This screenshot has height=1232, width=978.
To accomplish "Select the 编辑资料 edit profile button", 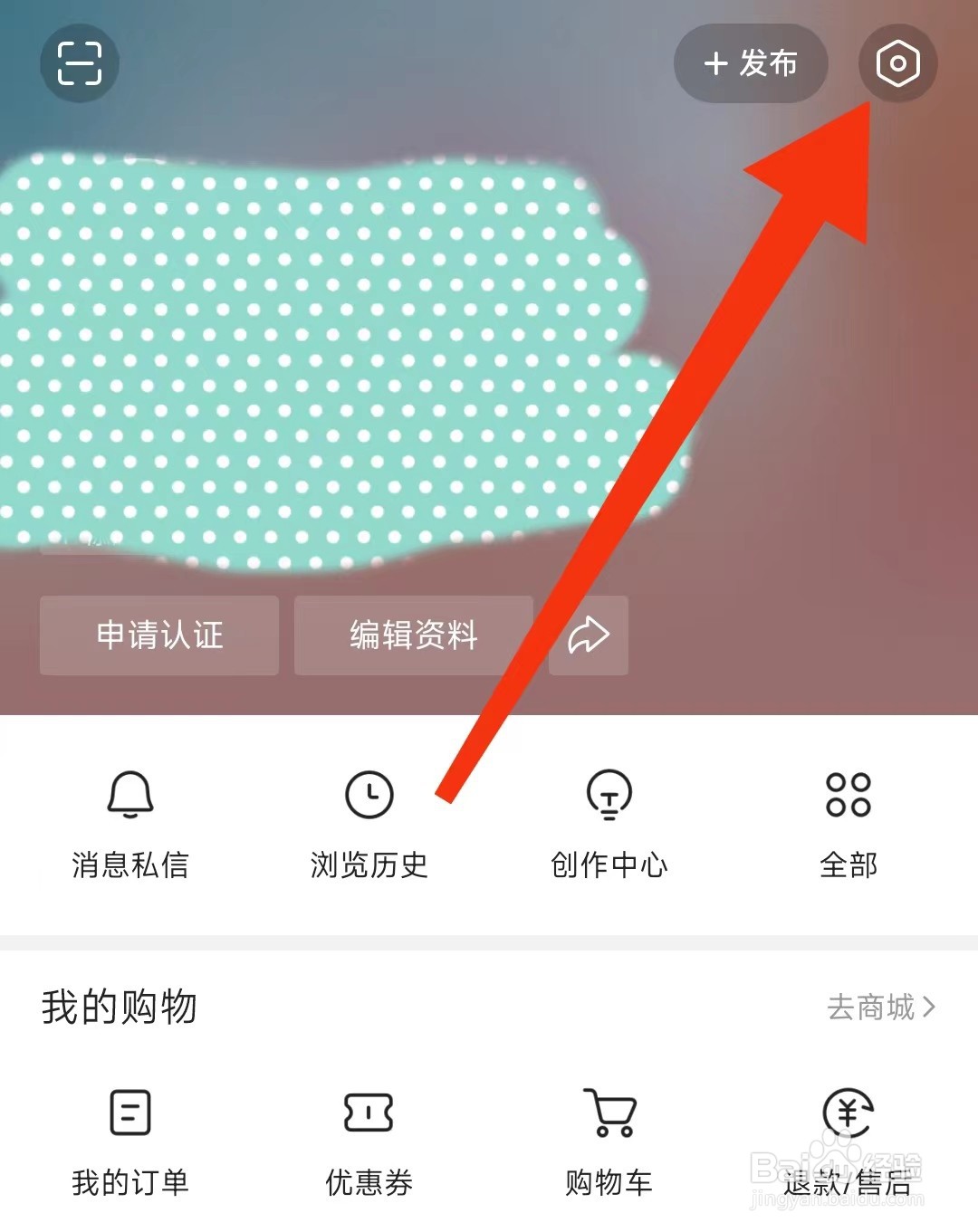I will point(413,636).
